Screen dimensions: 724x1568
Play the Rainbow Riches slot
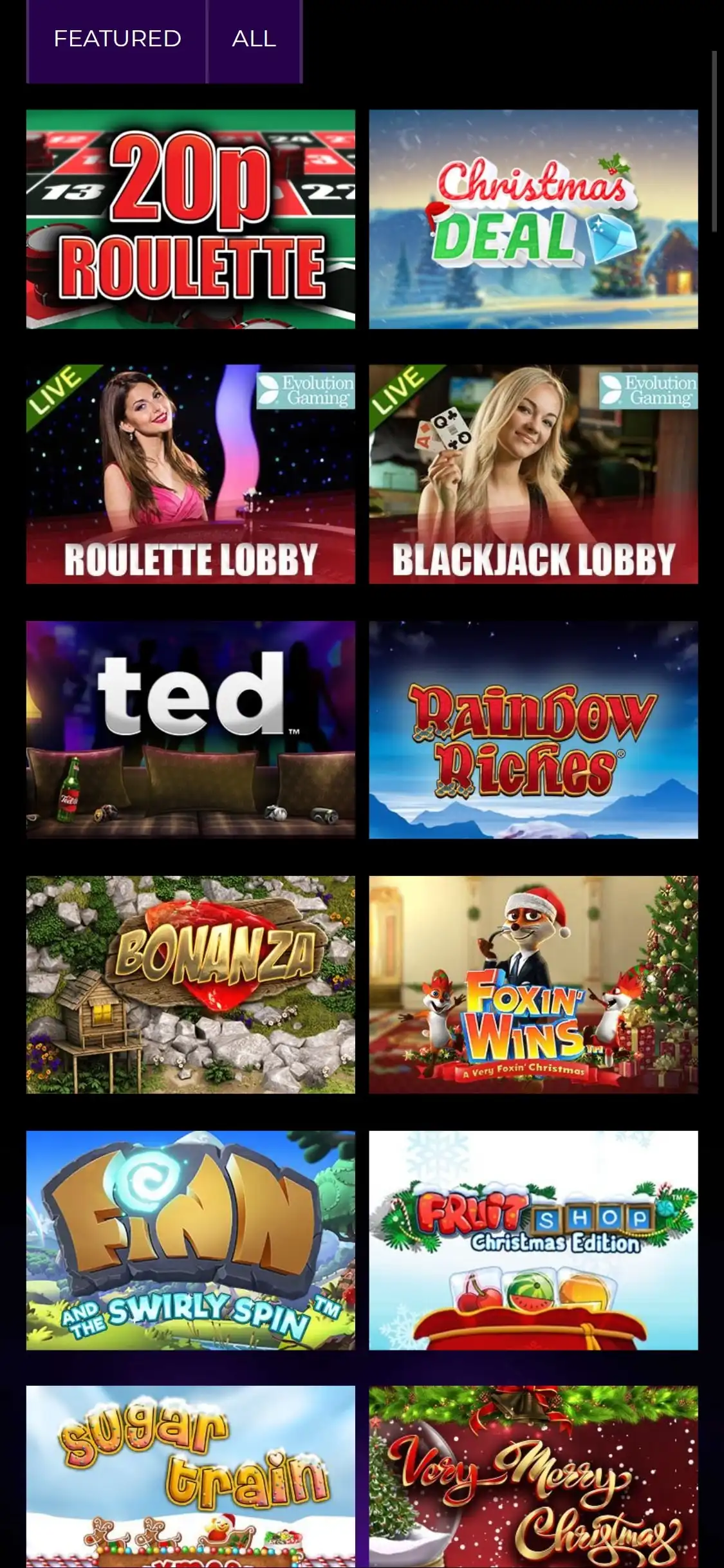point(533,729)
